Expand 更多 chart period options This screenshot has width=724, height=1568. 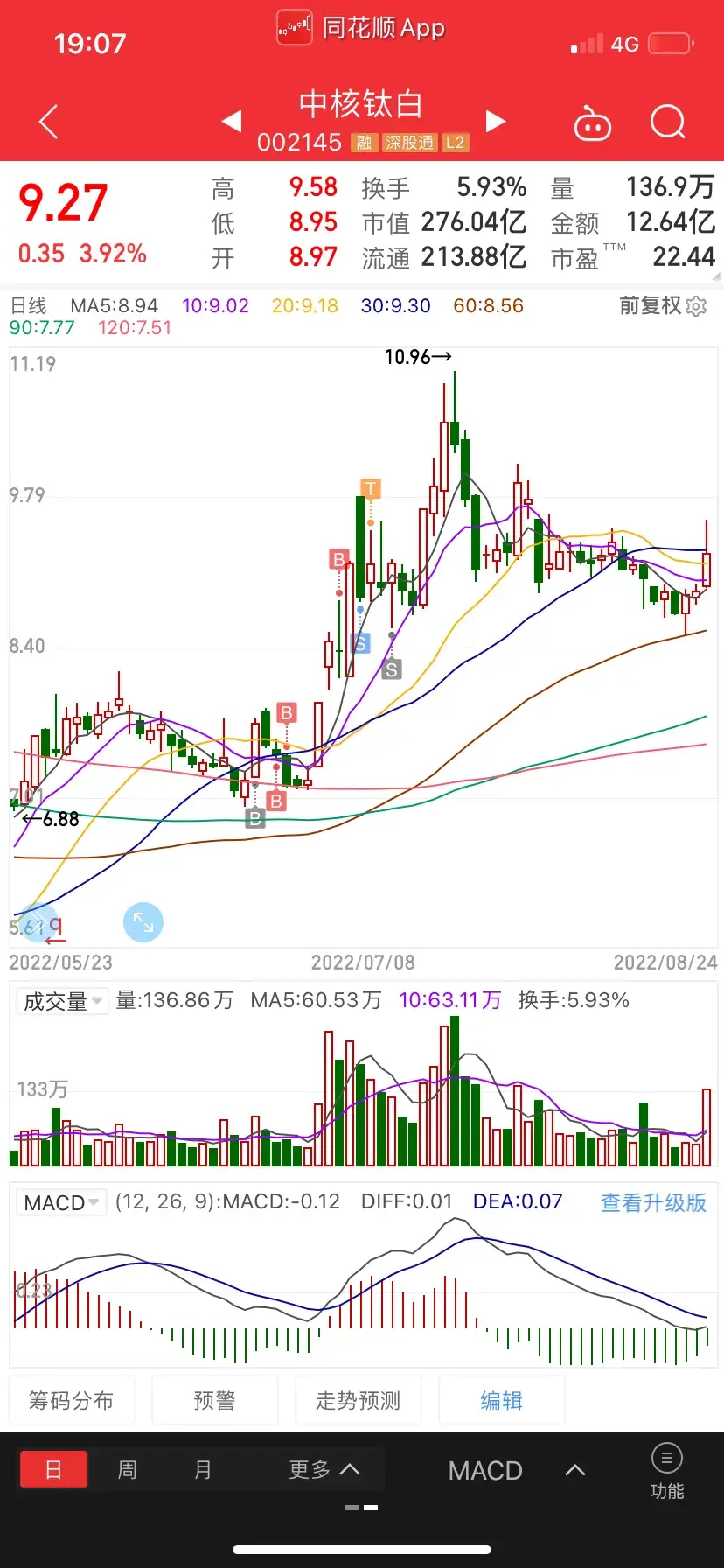pos(324,1469)
